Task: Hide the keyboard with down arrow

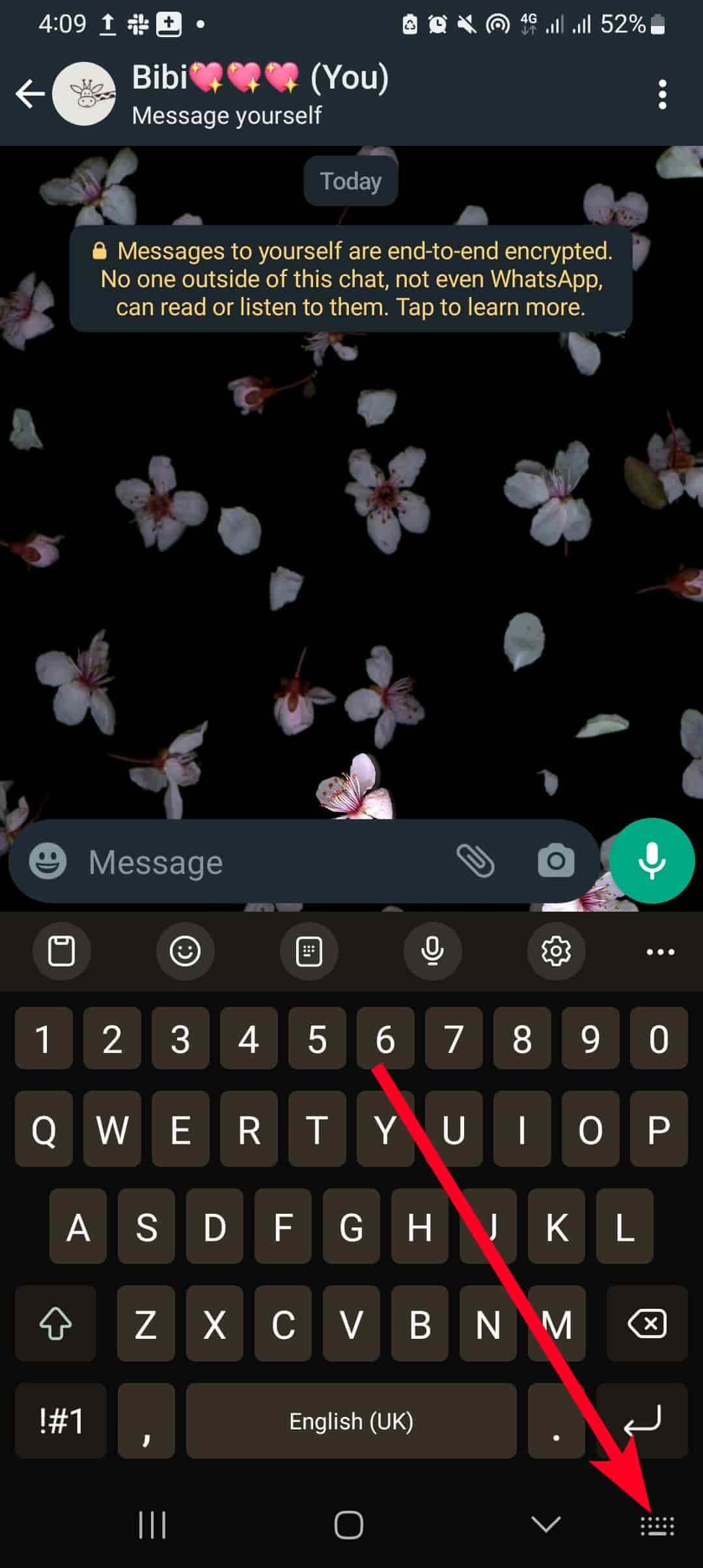Action: 545,1524
